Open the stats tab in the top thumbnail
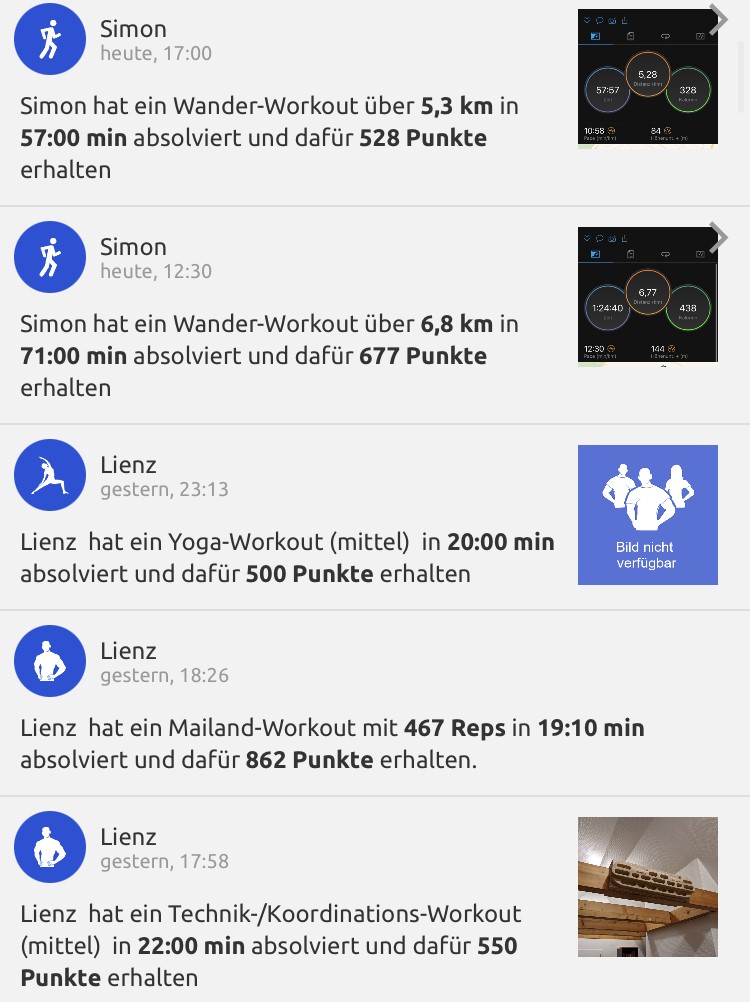The width and height of the screenshot is (750, 1002). pos(630,34)
